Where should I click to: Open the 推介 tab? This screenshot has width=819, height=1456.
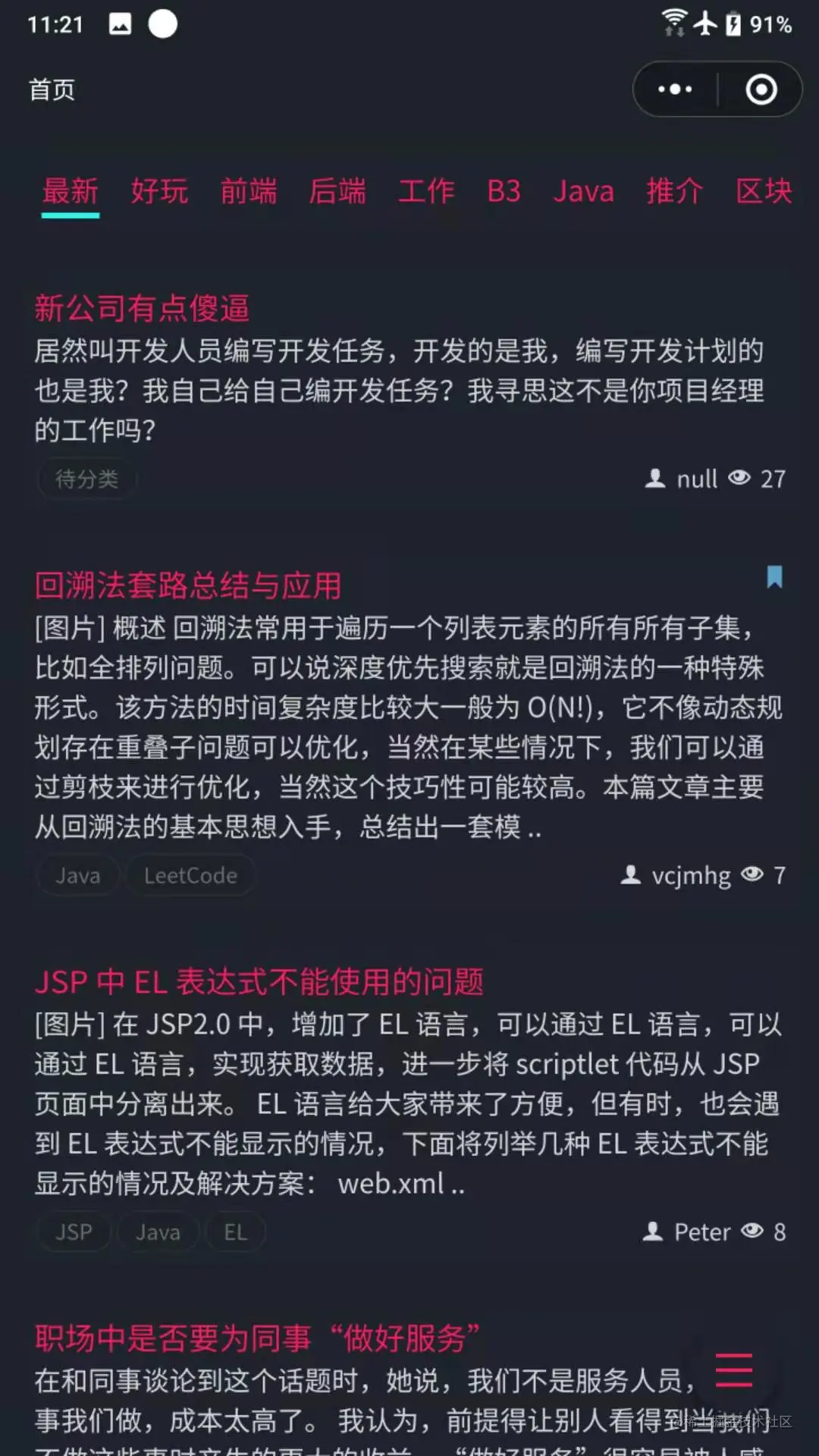[x=674, y=191]
